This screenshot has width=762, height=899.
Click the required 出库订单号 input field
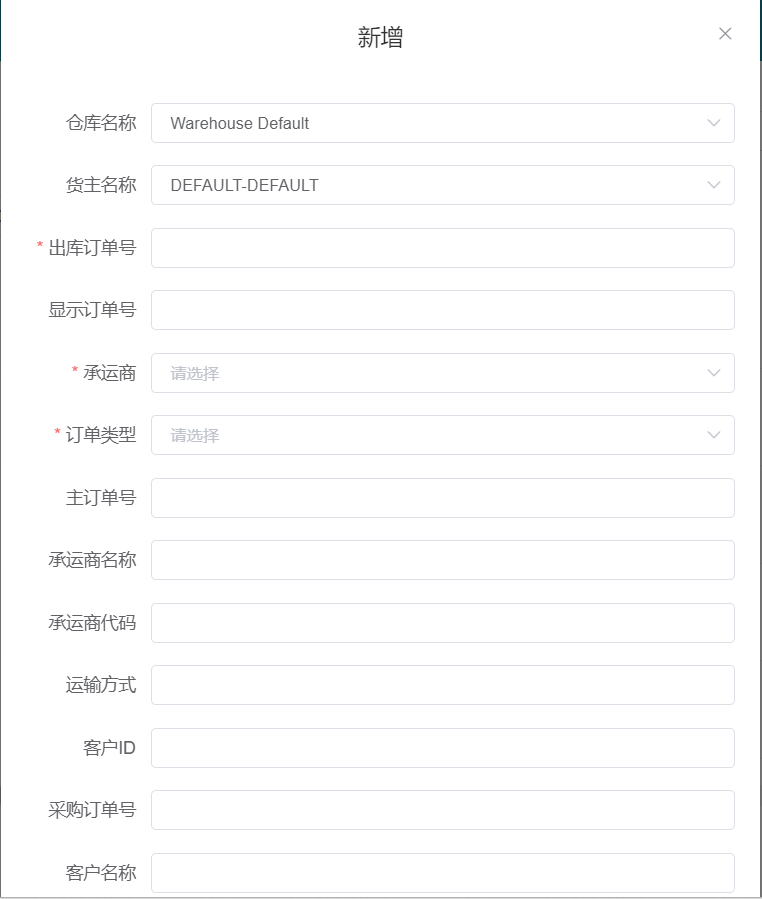[440, 248]
